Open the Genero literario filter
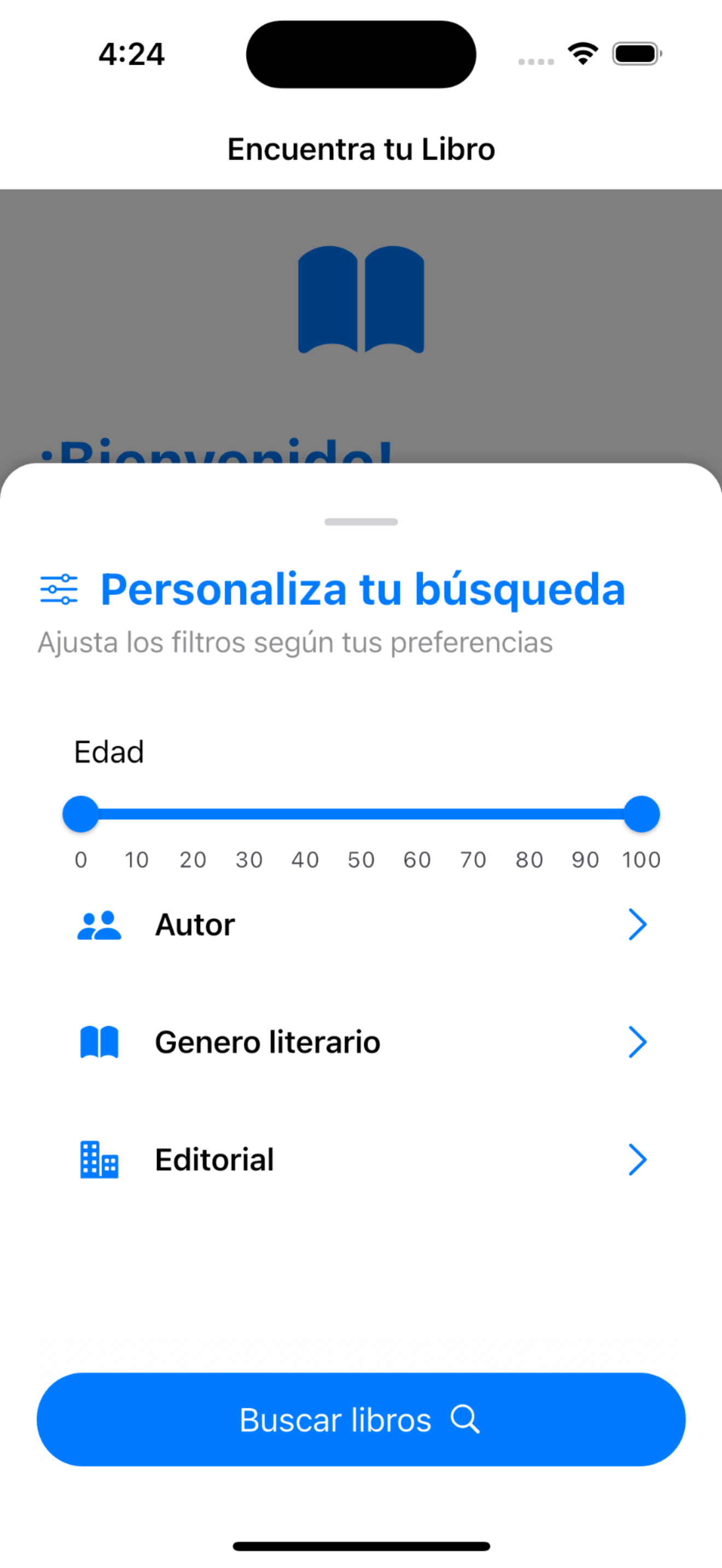 [x=360, y=1042]
